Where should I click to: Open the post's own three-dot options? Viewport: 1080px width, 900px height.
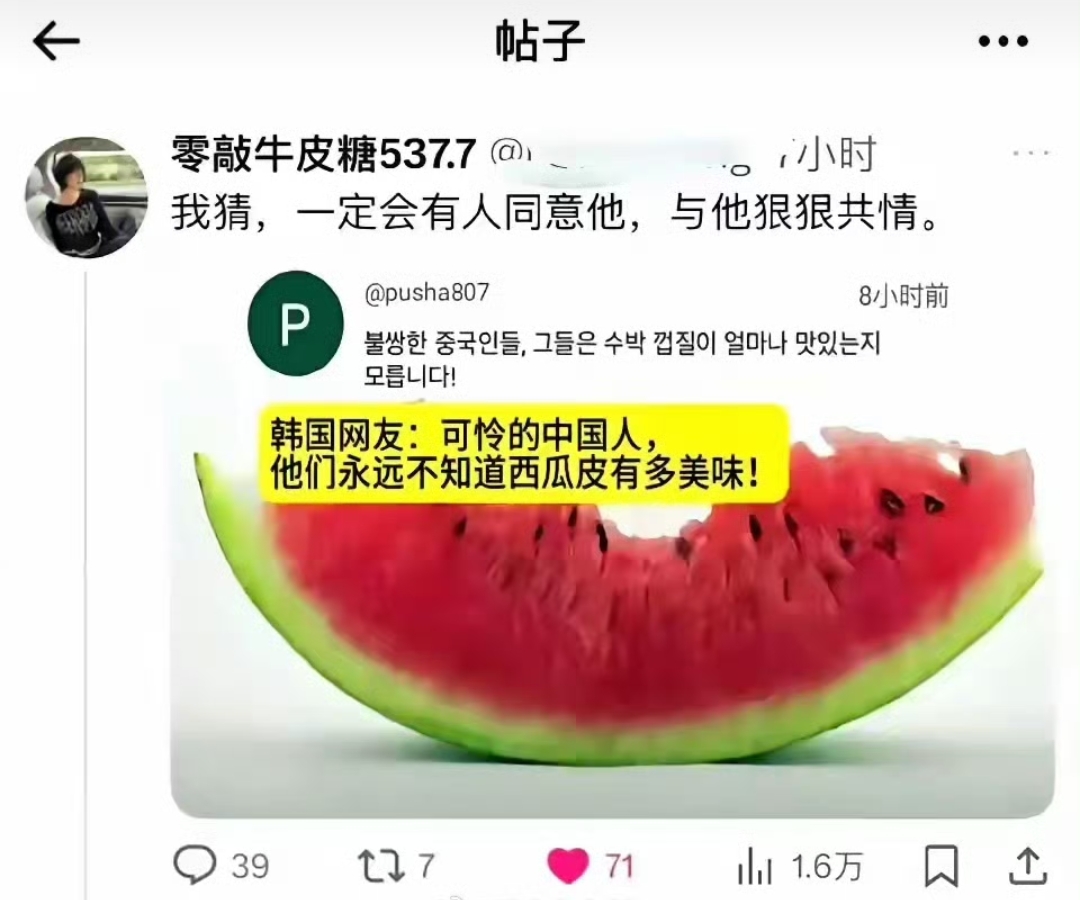click(x=1030, y=154)
